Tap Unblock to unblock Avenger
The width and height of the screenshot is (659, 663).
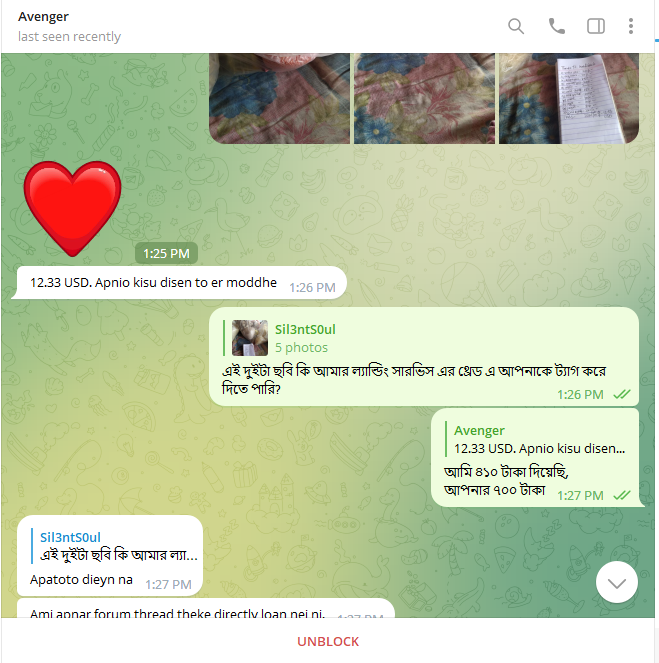pos(328,641)
